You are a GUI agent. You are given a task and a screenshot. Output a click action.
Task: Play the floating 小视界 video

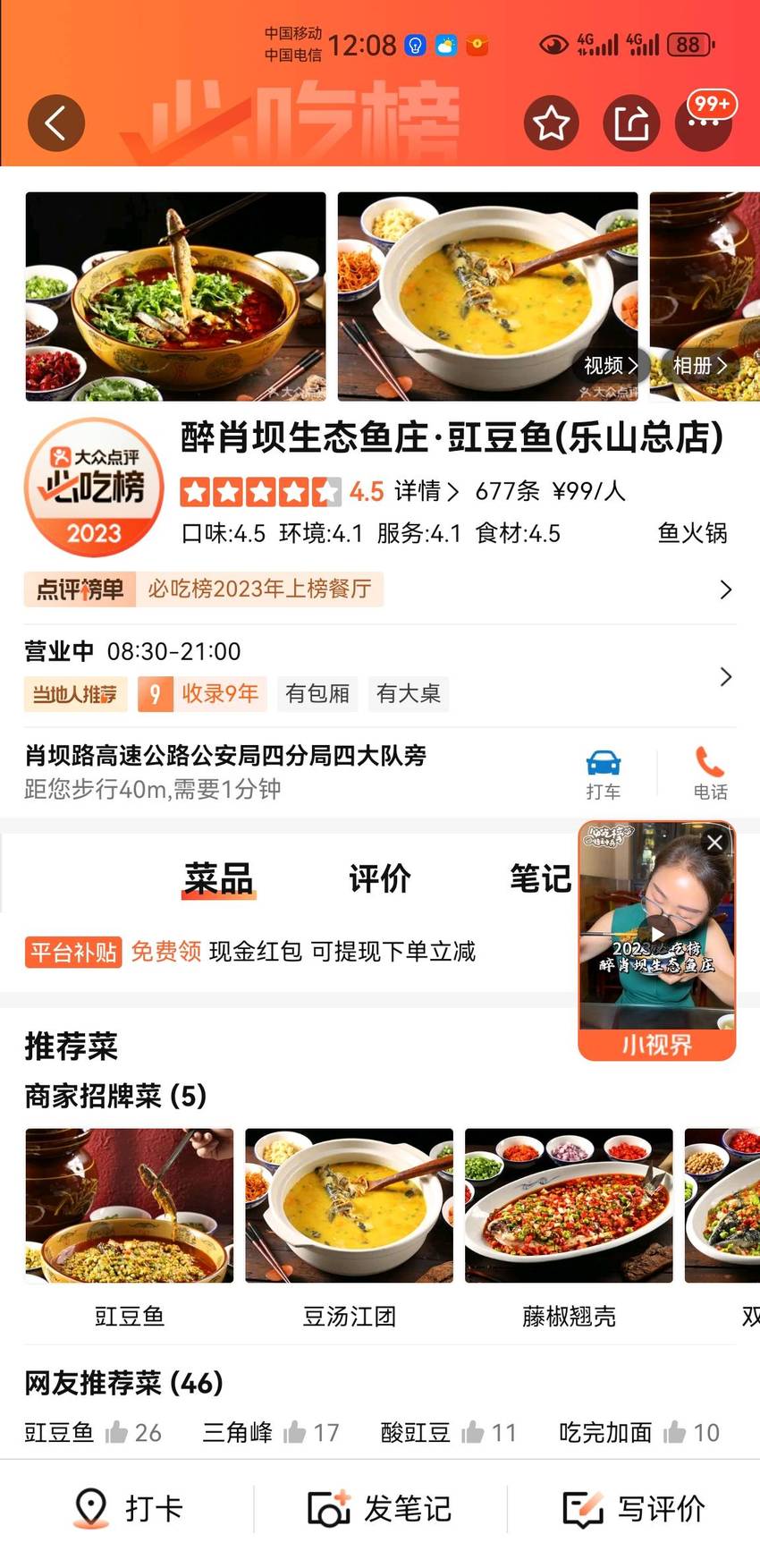click(657, 933)
